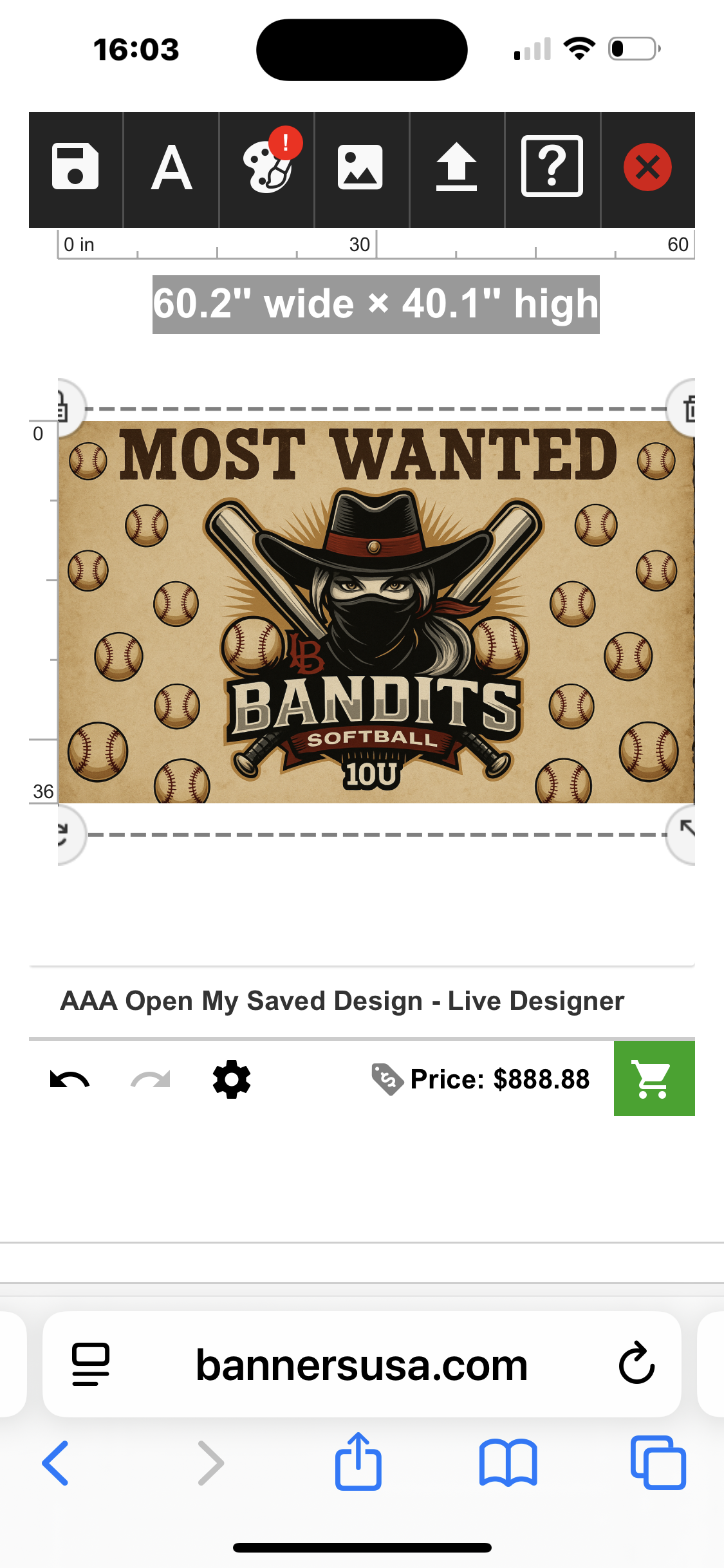Open the browser page menu icon
Viewport: 724px width, 1568px height.
(91, 1363)
